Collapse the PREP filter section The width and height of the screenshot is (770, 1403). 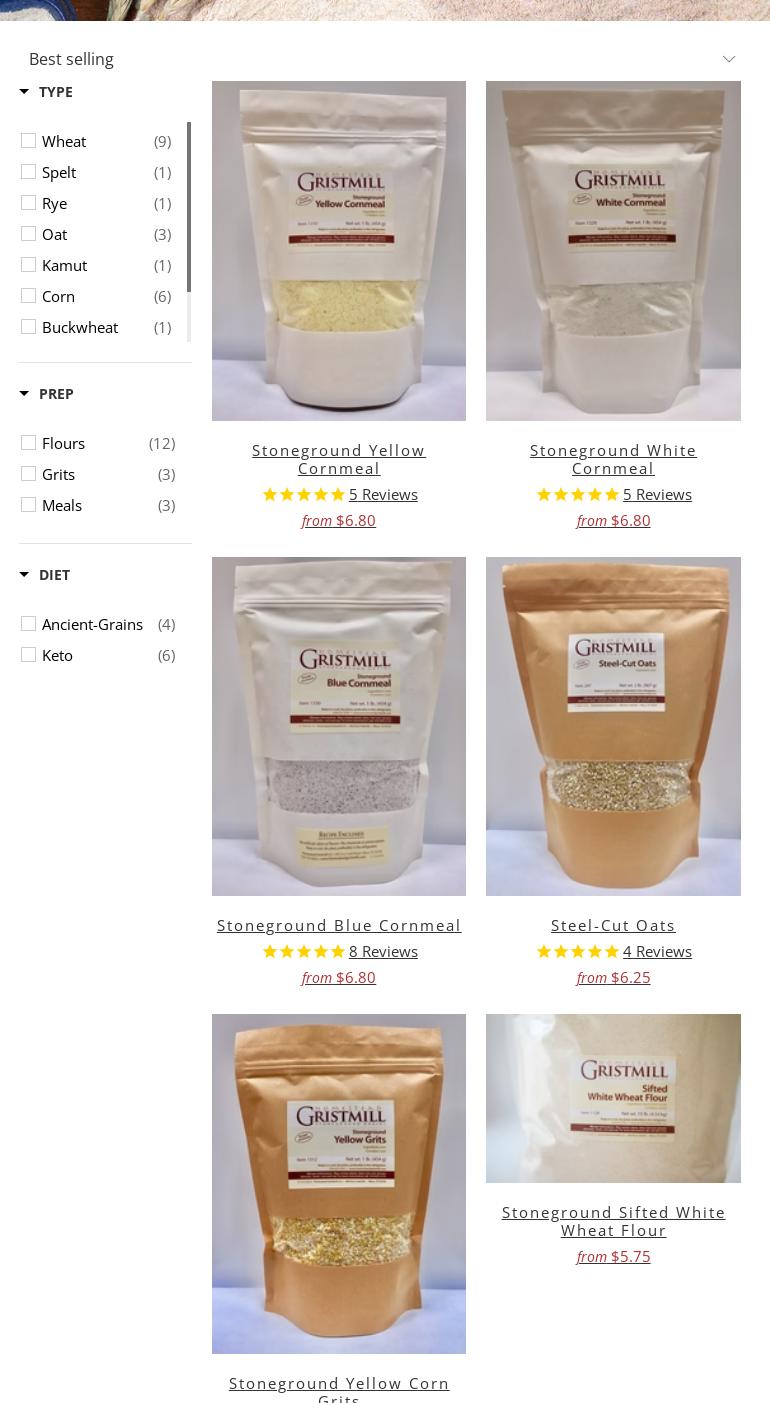pos(47,394)
